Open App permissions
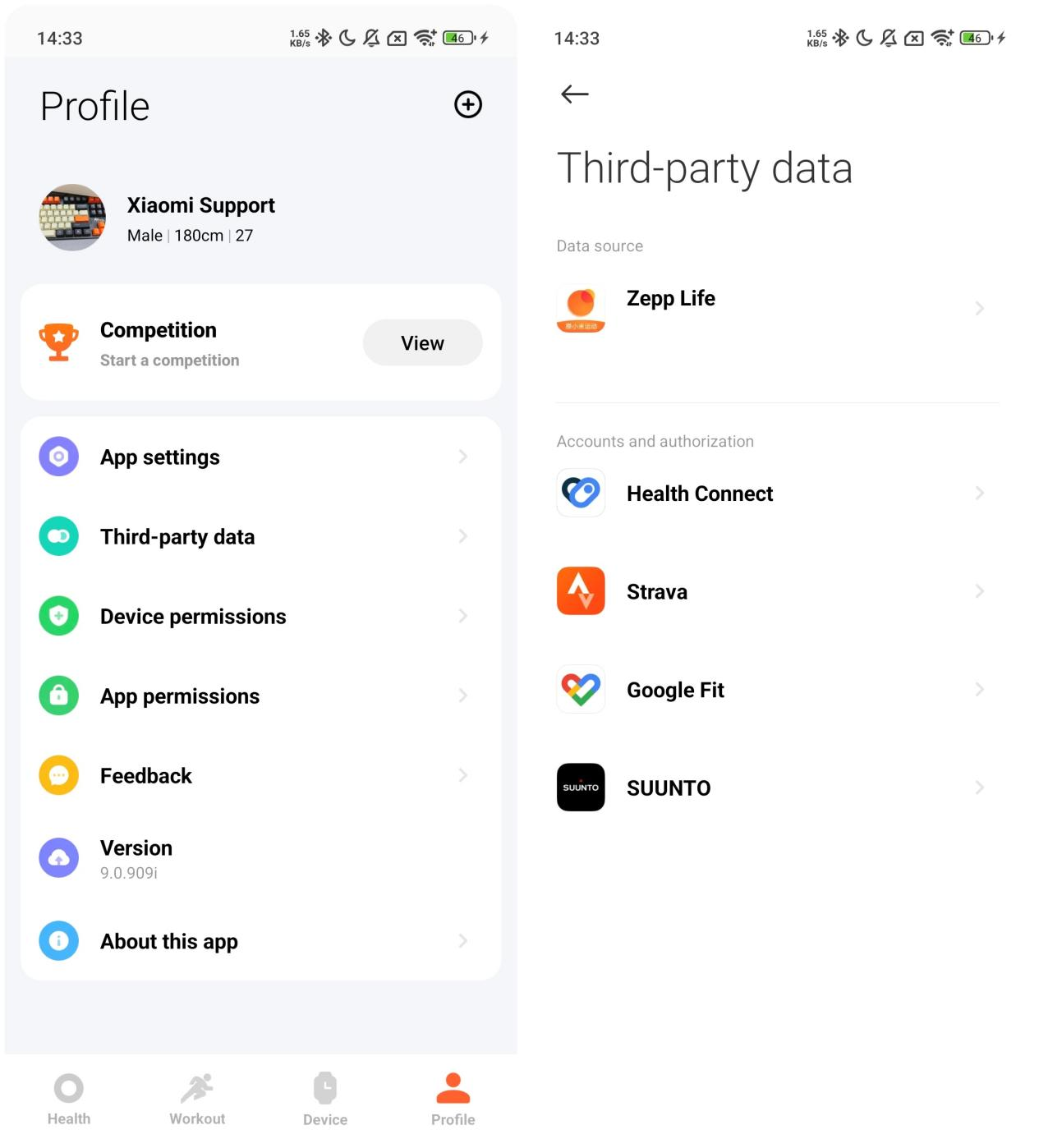 click(260, 696)
